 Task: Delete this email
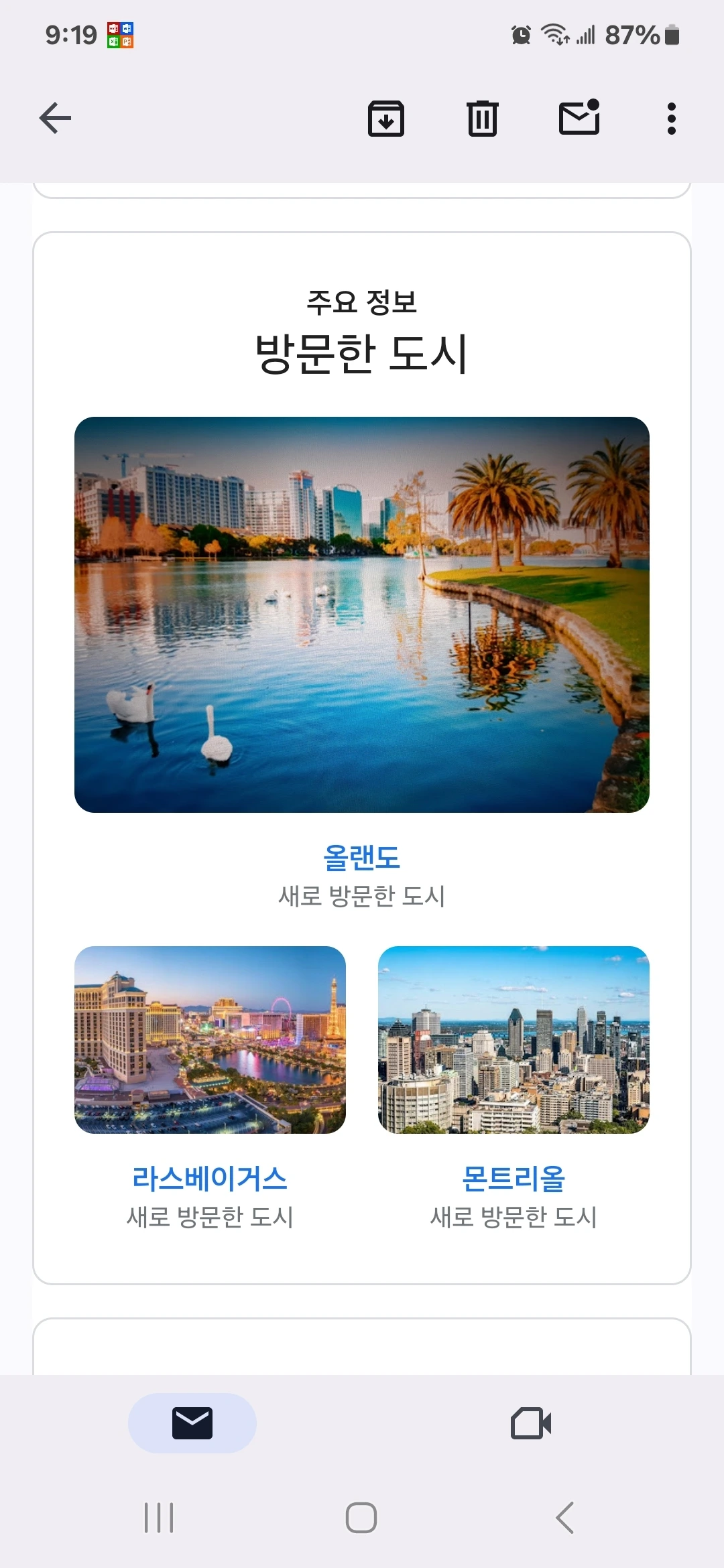(482, 119)
